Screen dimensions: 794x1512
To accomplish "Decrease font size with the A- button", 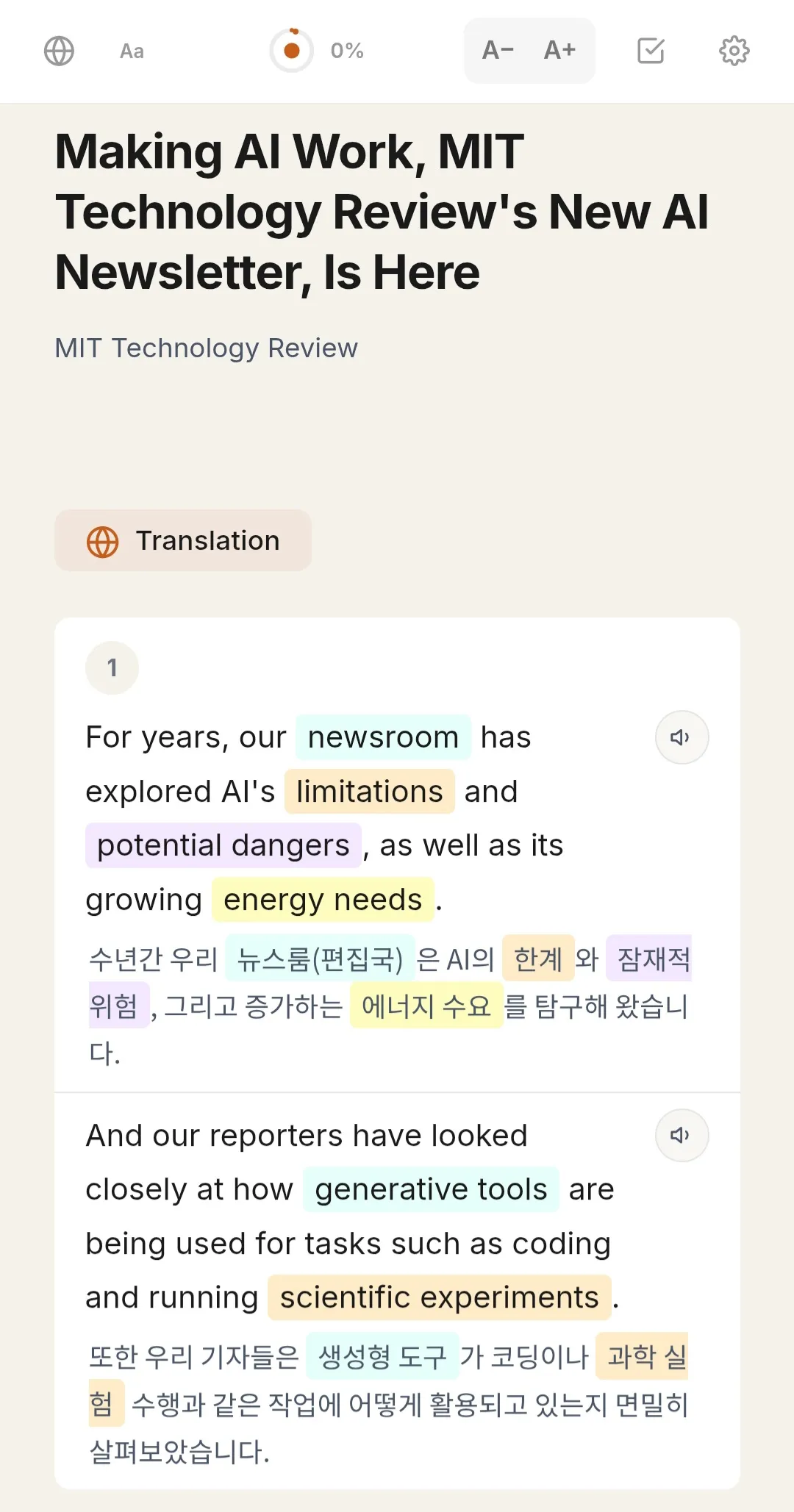I will pyautogui.click(x=498, y=50).
